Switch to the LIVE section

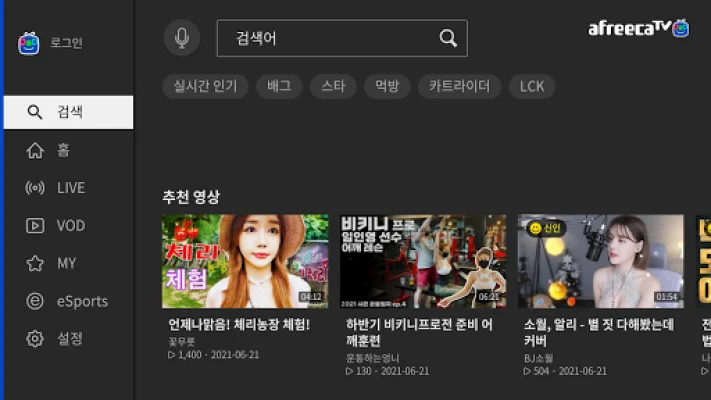[x=70, y=188]
